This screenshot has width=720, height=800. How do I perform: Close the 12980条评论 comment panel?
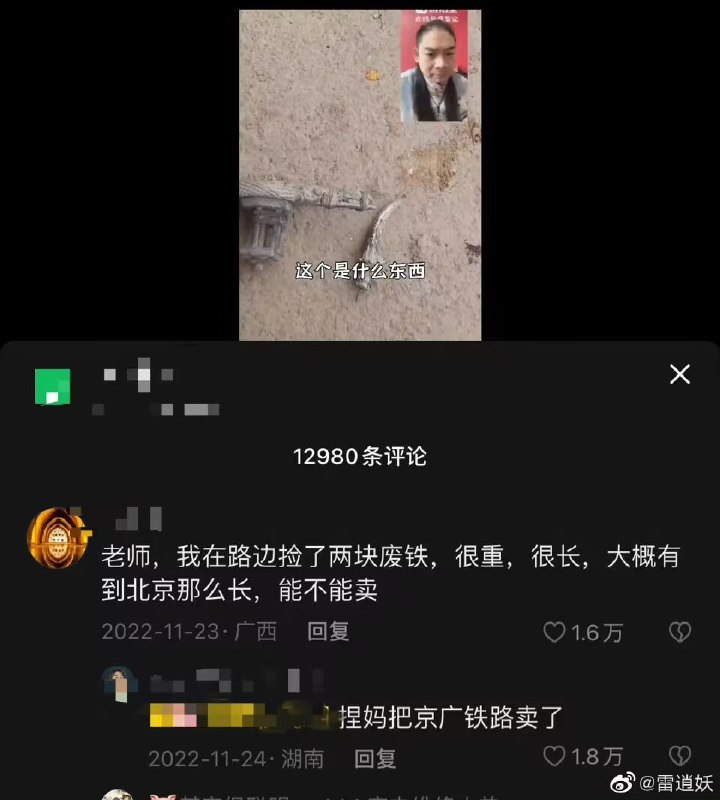click(x=680, y=375)
